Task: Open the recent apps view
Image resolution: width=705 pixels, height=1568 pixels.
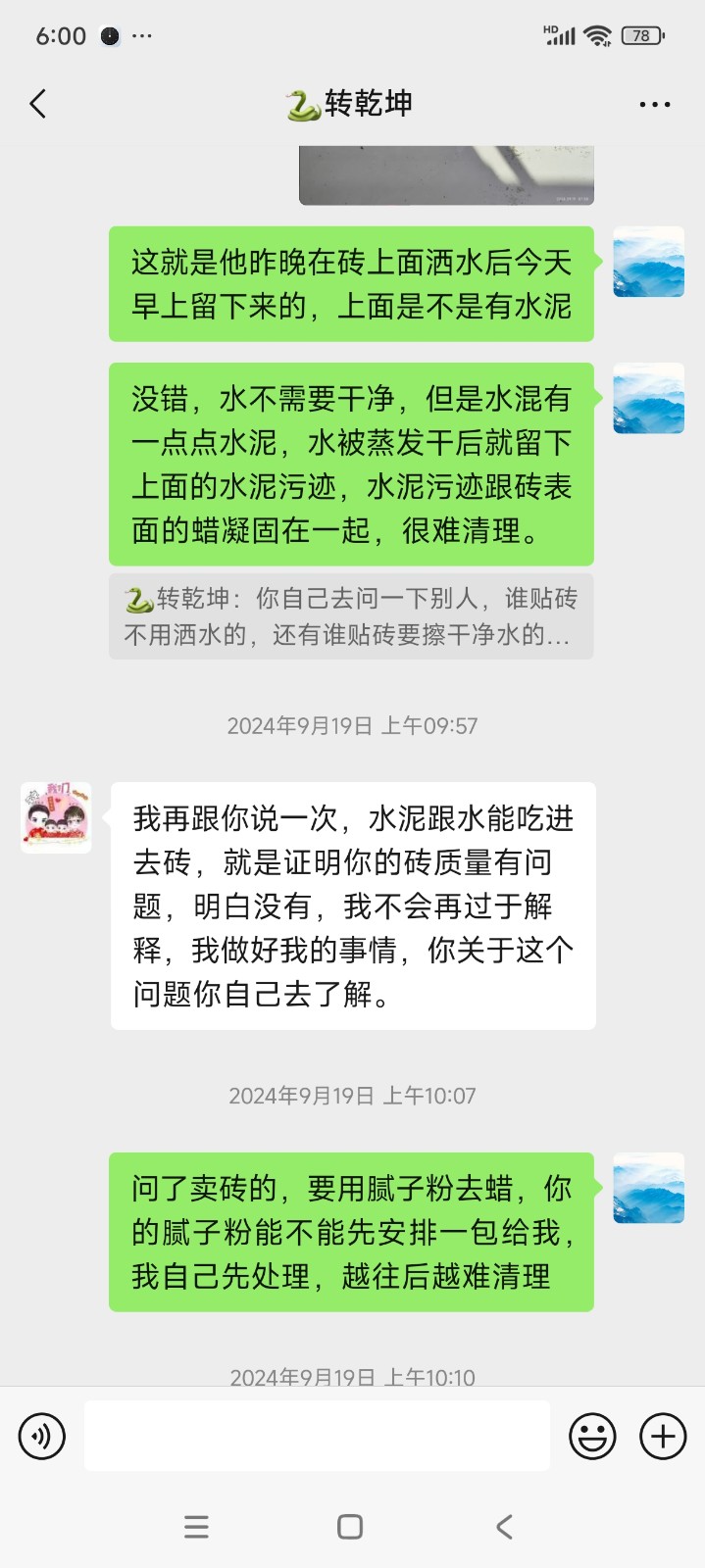Action: pos(196,1527)
